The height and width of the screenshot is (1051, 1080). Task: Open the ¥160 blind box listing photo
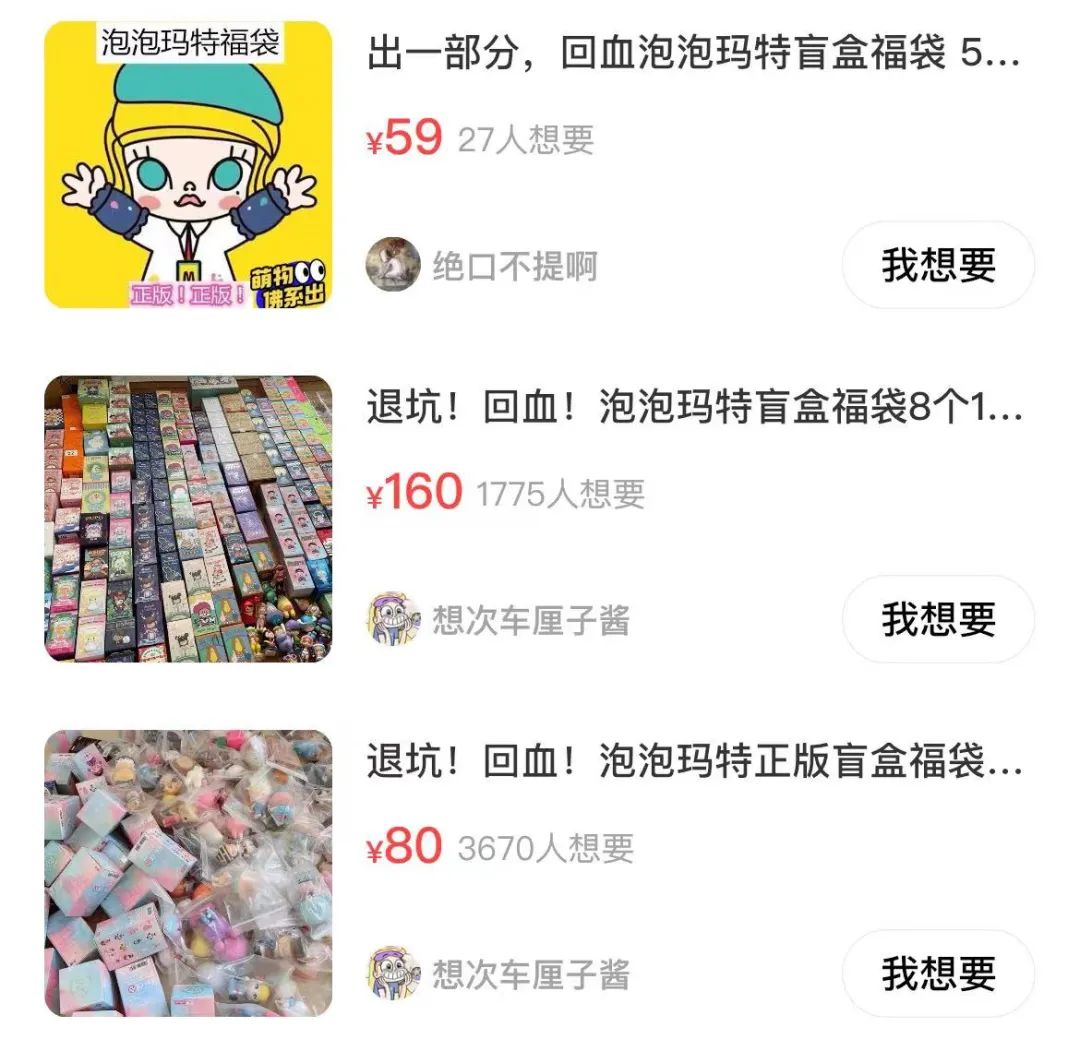(x=188, y=519)
